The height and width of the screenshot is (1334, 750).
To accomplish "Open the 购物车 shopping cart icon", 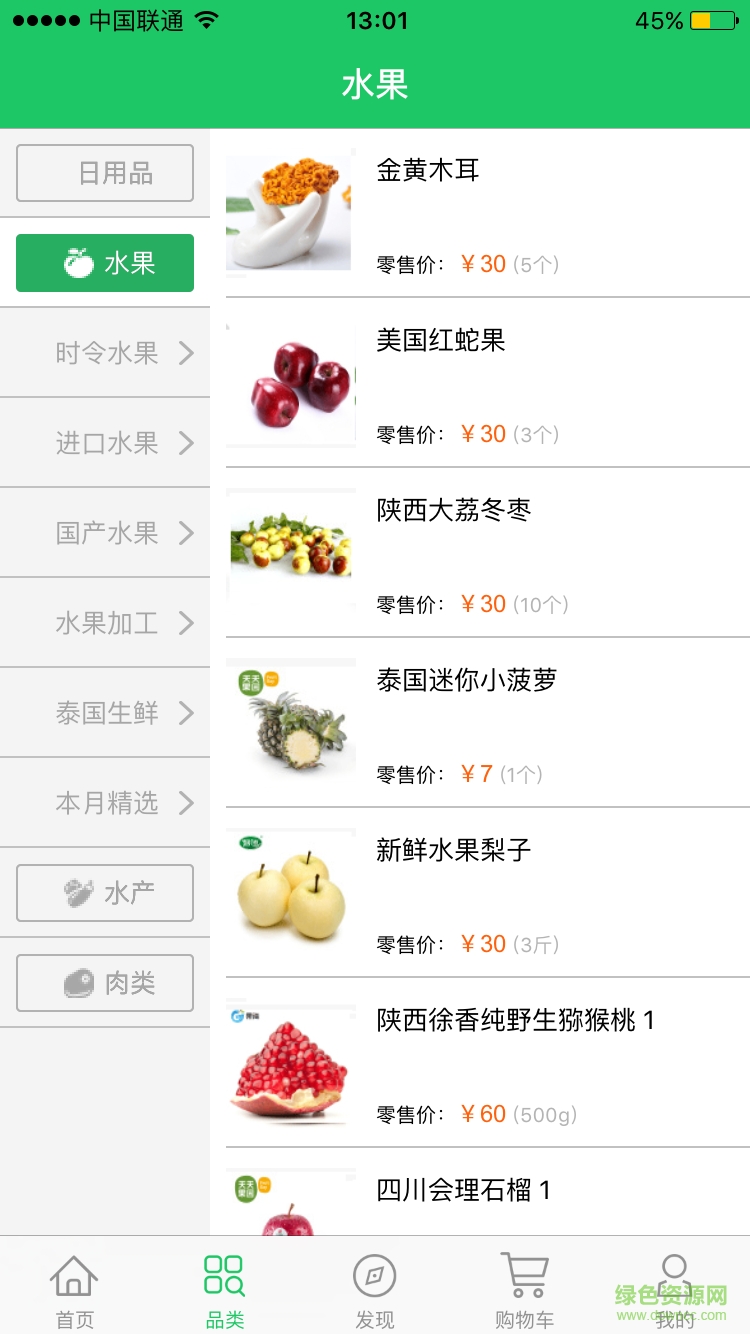I will pos(524,1275).
